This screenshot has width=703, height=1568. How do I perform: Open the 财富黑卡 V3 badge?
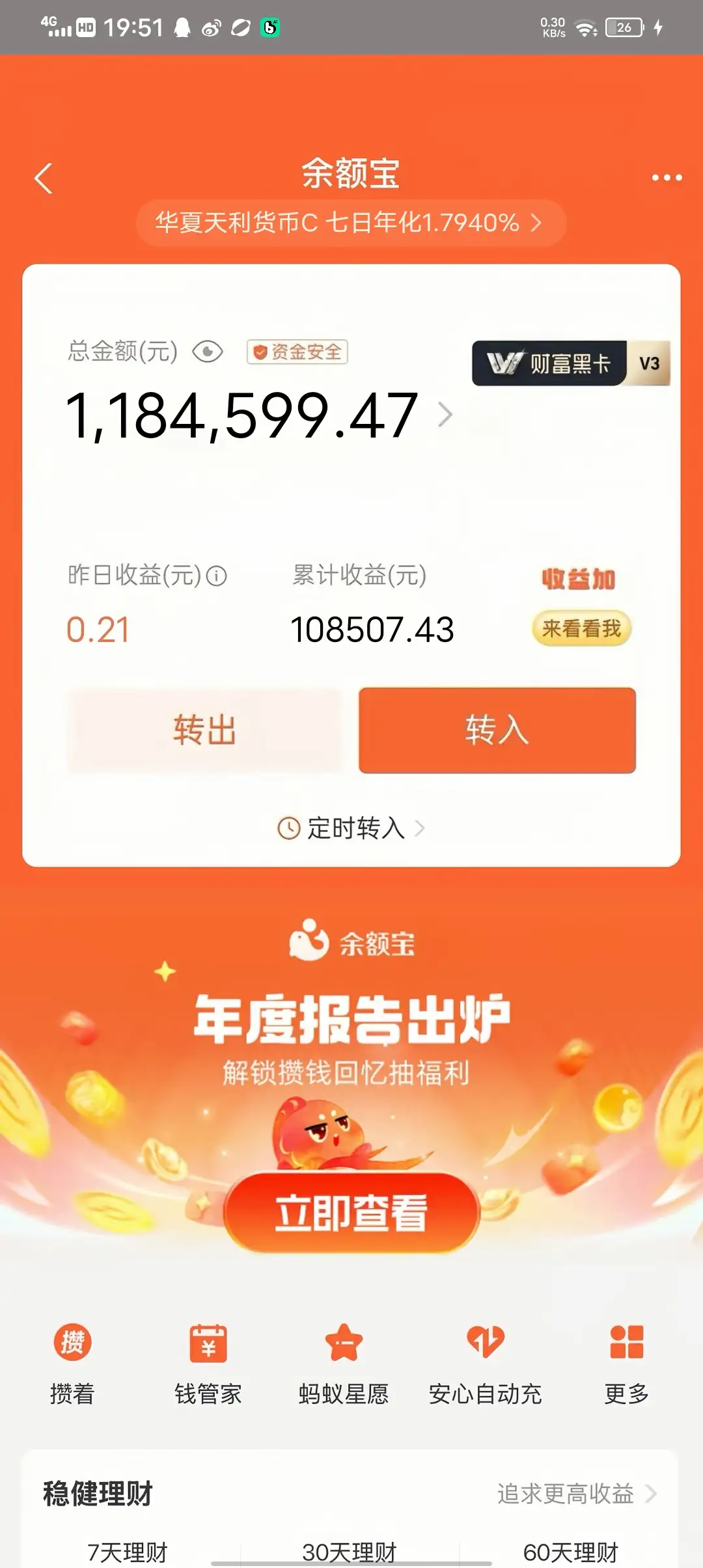click(570, 363)
